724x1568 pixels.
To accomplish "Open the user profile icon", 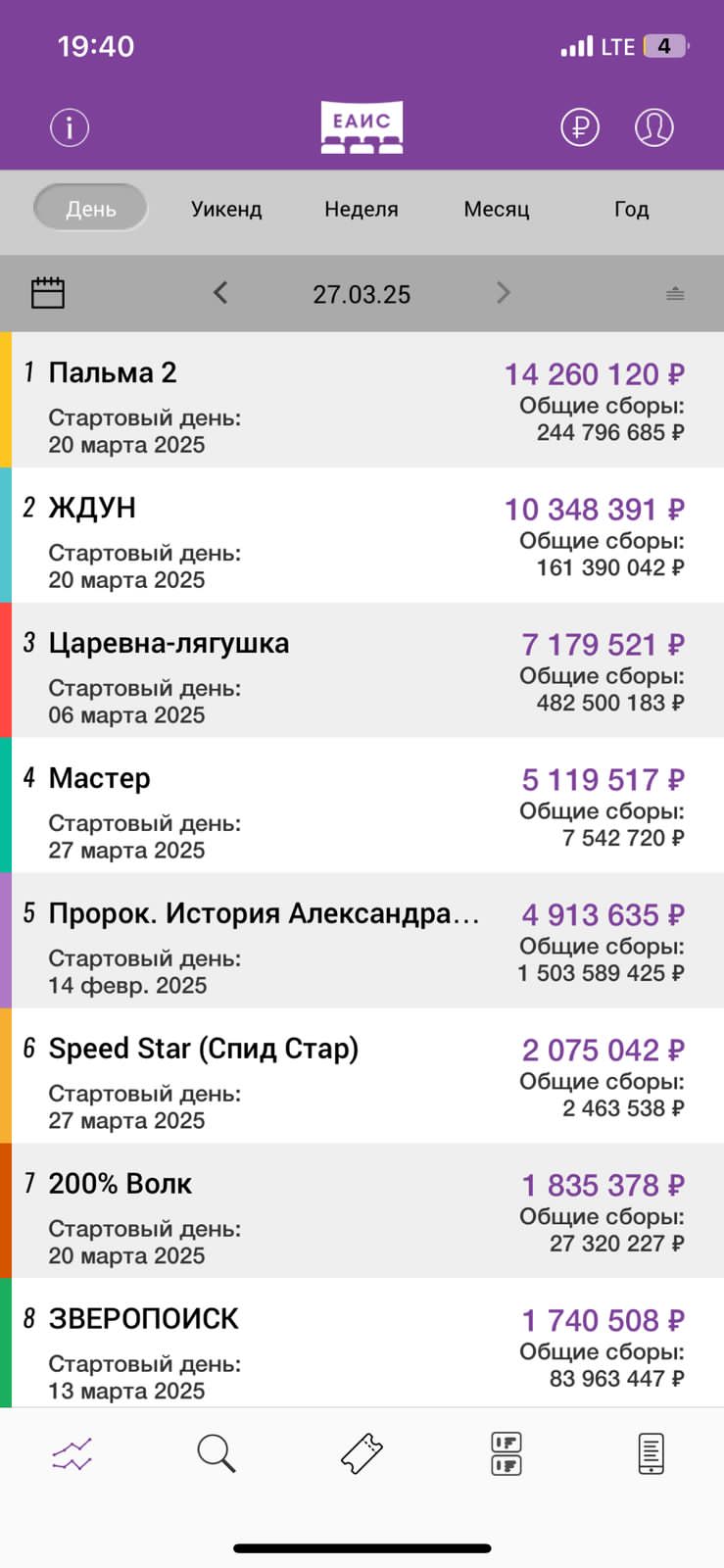I will [x=653, y=127].
